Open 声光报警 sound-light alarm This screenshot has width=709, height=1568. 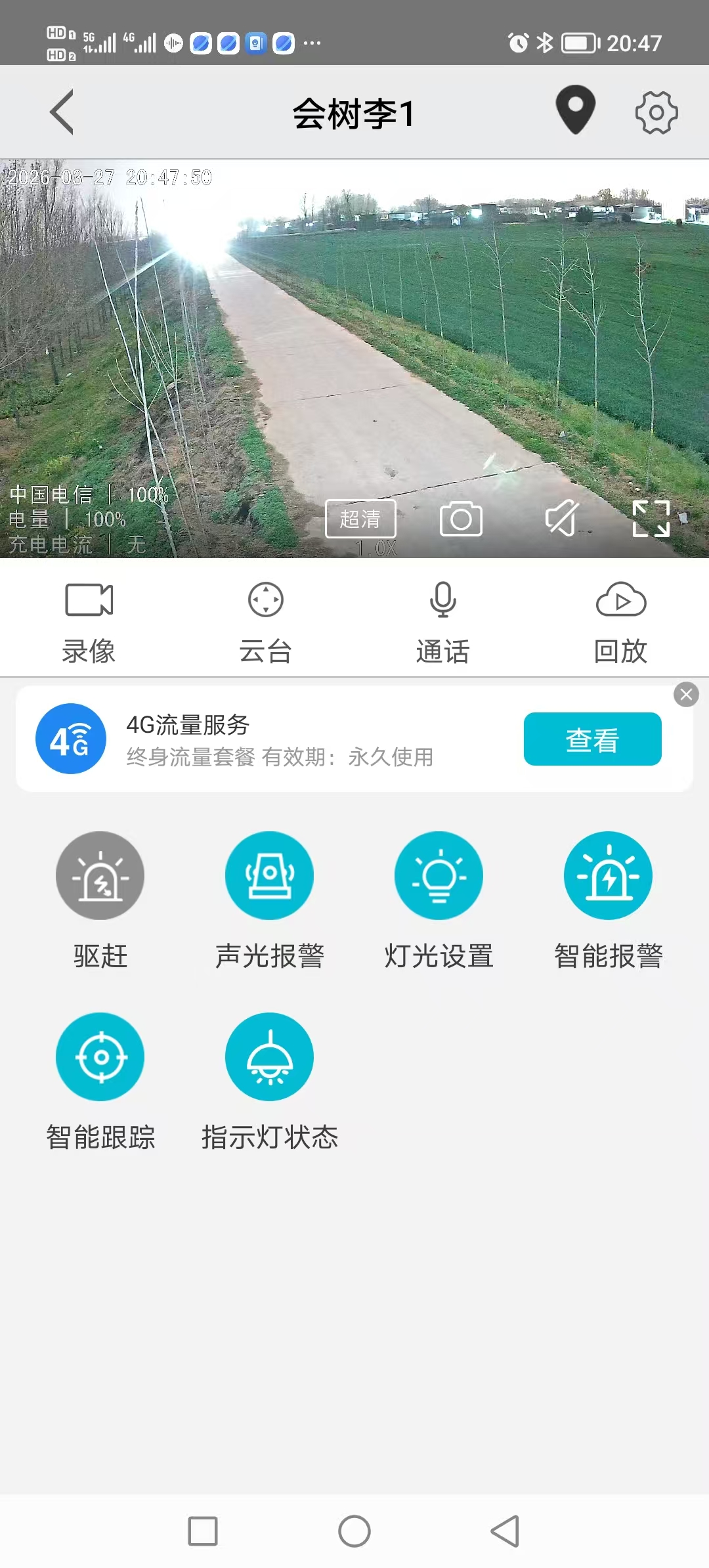coord(269,876)
